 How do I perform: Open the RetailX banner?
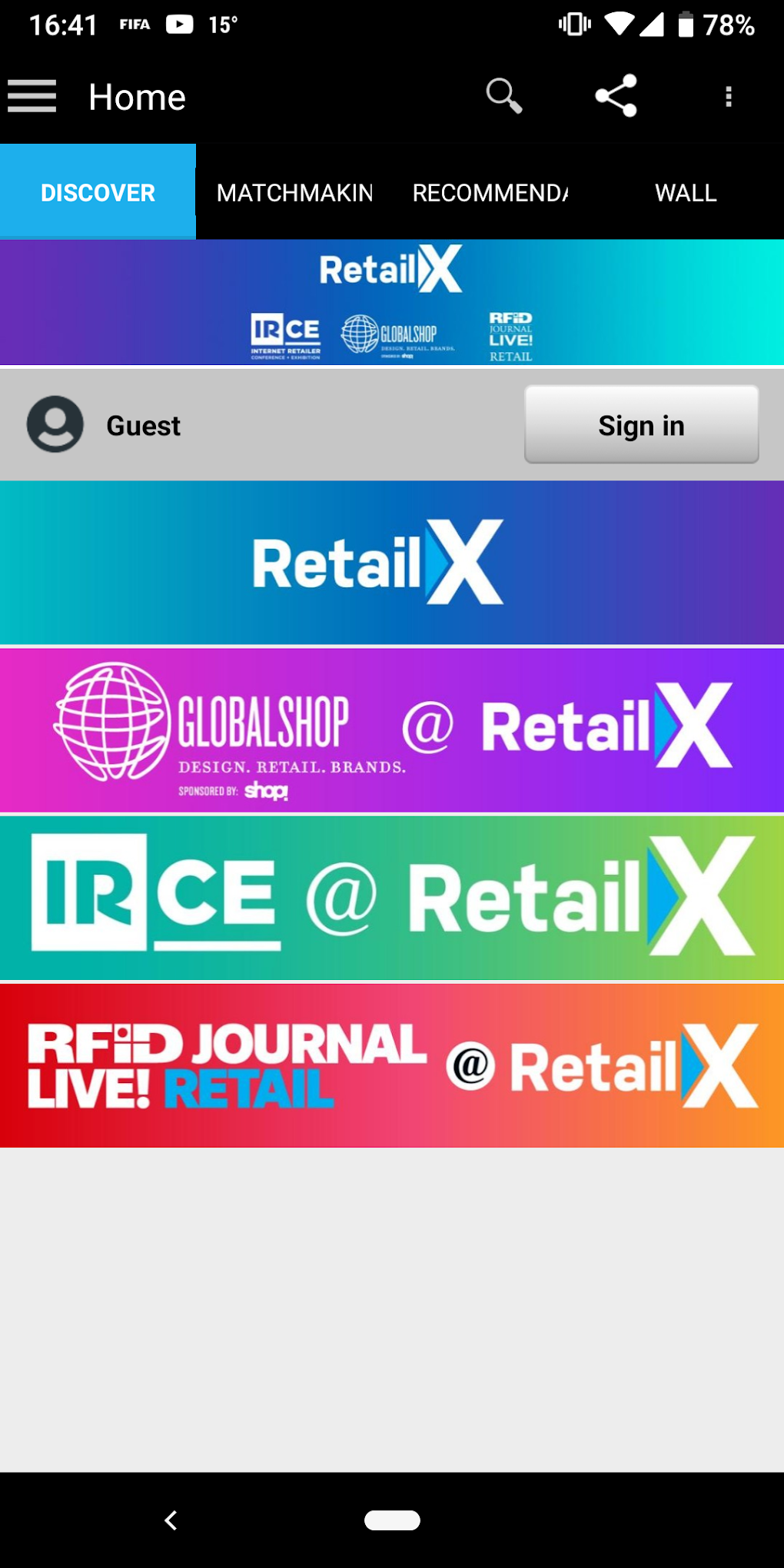click(x=392, y=560)
